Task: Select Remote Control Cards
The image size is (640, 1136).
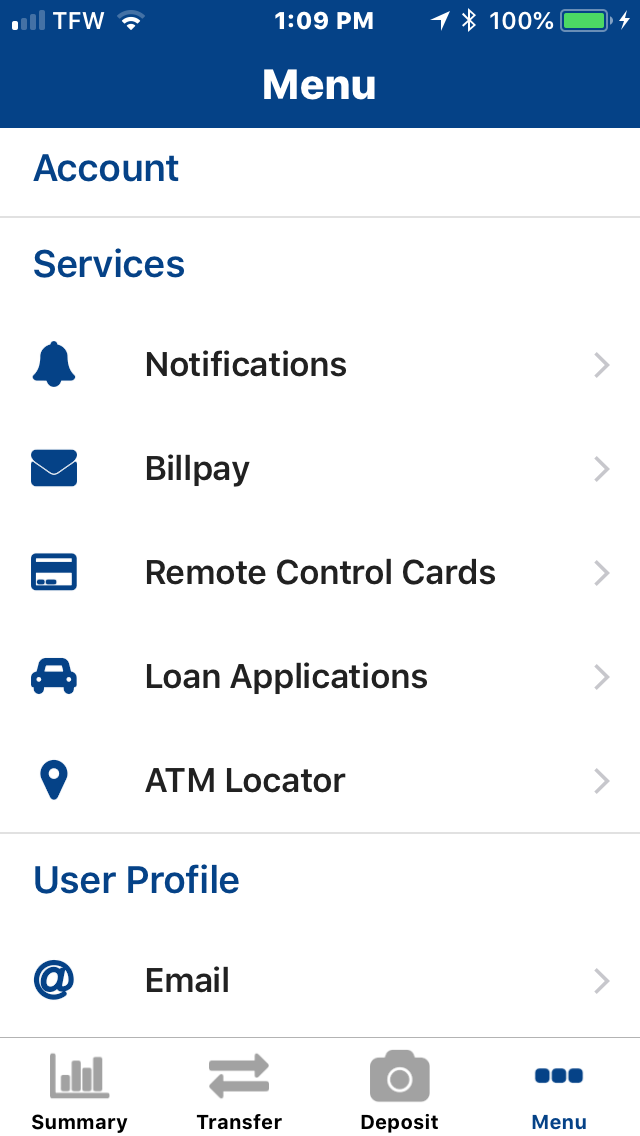Action: coord(320,572)
